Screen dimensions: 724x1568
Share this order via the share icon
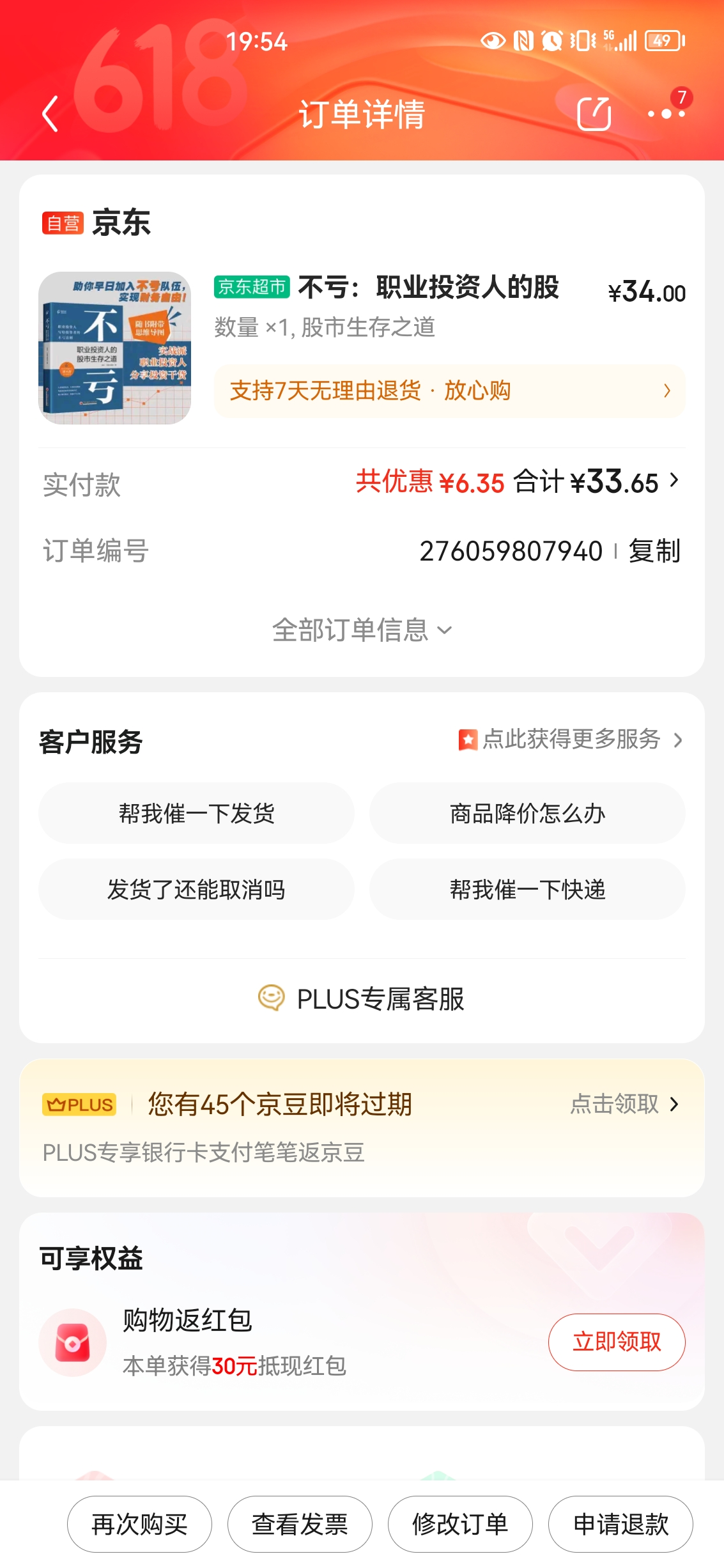point(594,114)
